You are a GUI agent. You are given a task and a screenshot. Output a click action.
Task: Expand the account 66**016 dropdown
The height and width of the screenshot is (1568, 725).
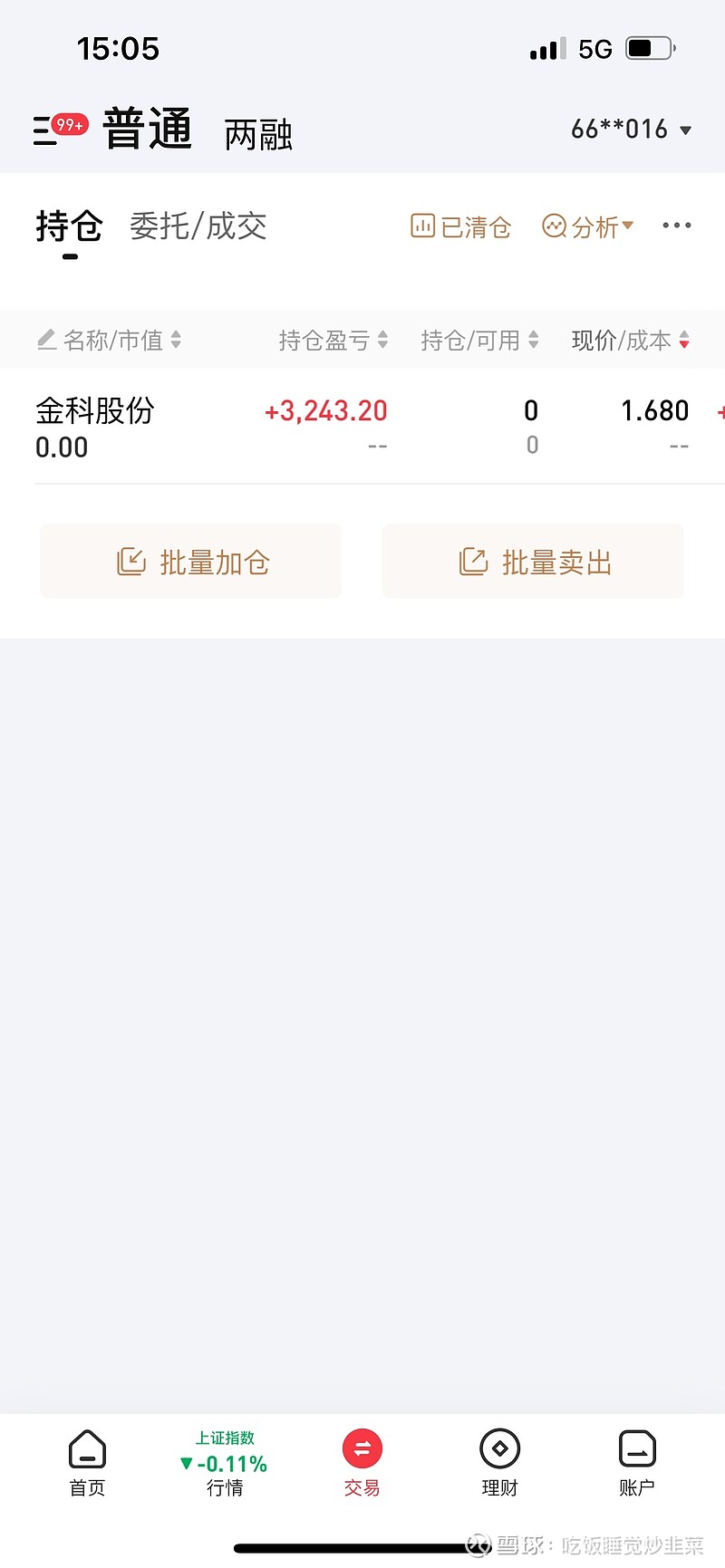click(x=632, y=130)
